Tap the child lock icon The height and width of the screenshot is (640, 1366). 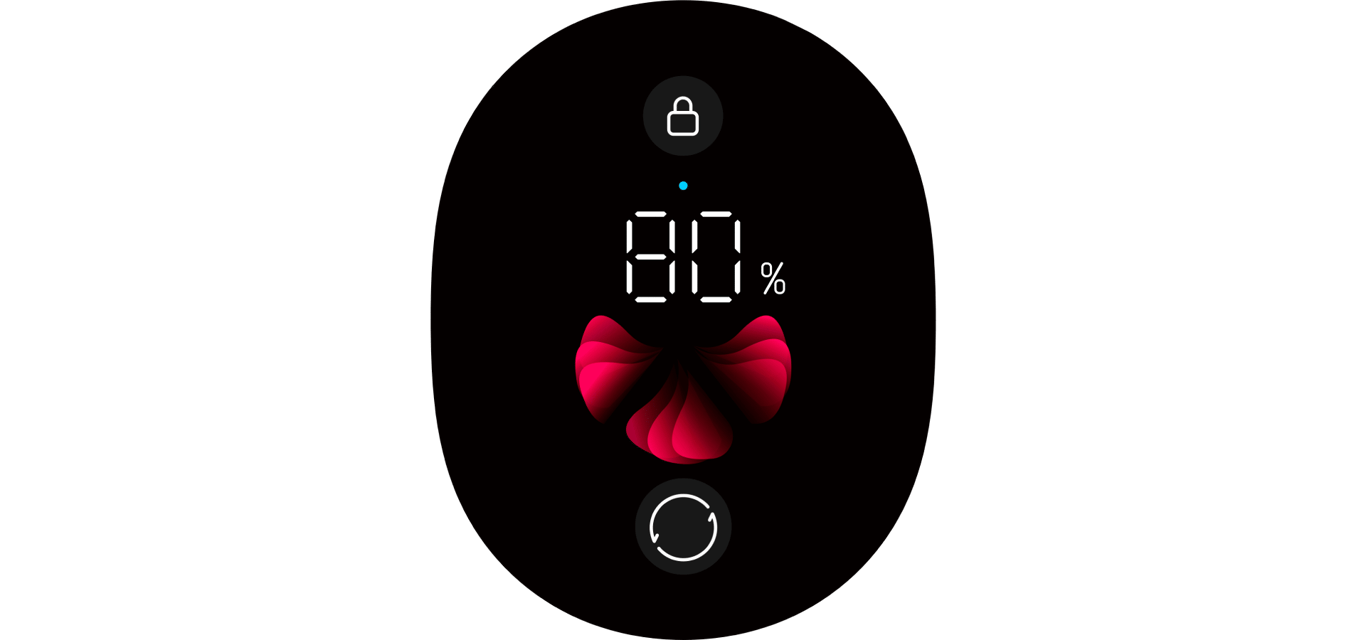tap(683, 116)
